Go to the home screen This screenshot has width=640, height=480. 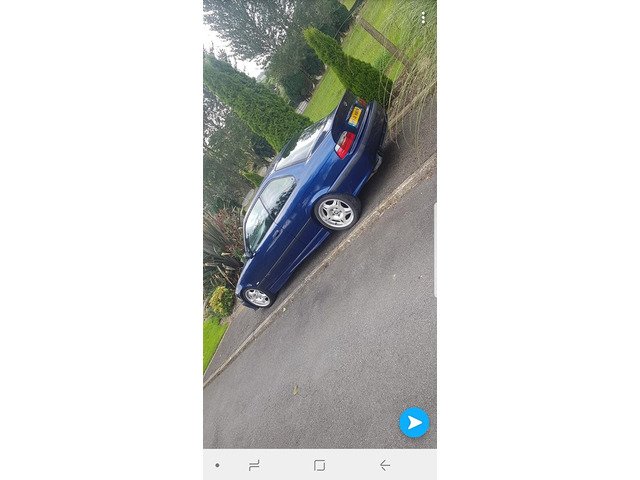pyautogui.click(x=319, y=465)
